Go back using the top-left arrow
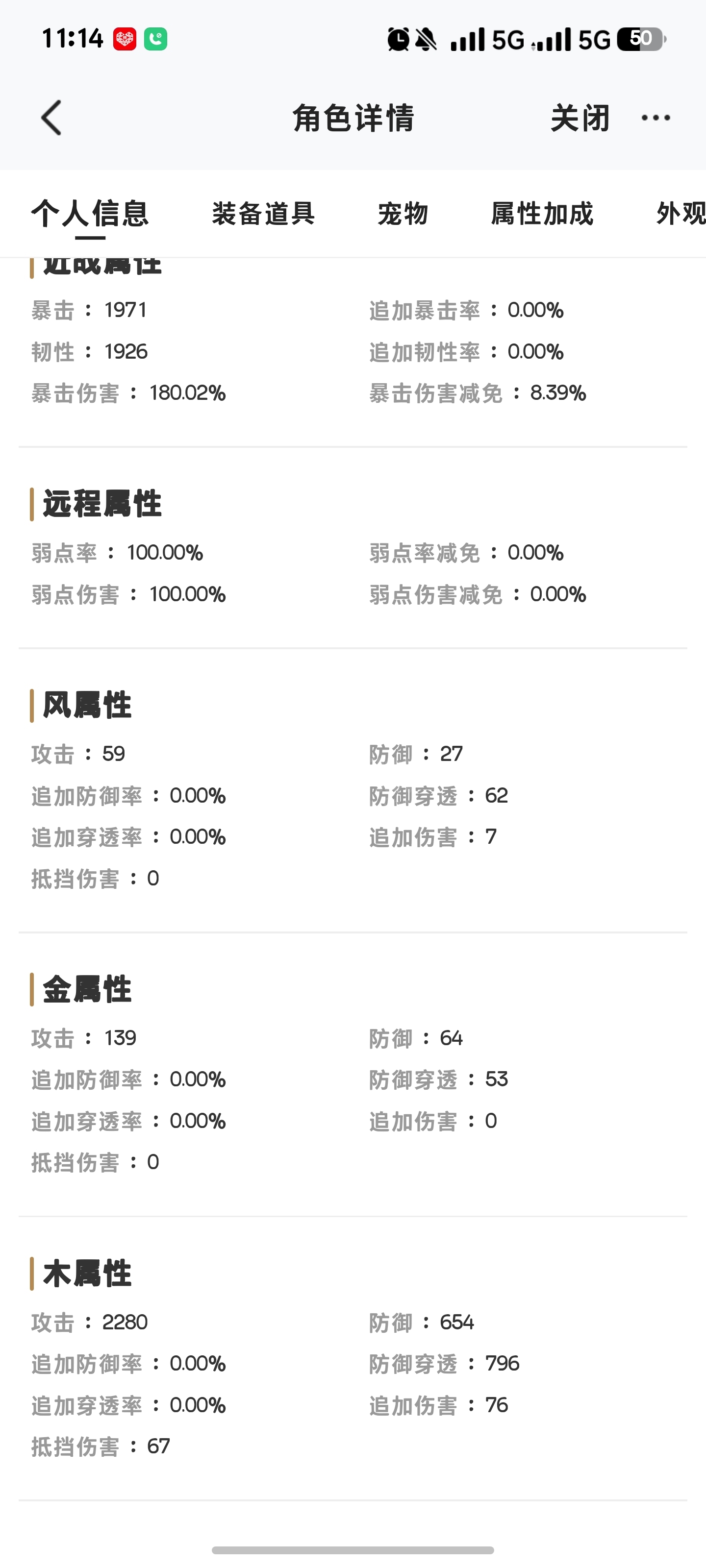This screenshot has width=706, height=1568. 52,118
